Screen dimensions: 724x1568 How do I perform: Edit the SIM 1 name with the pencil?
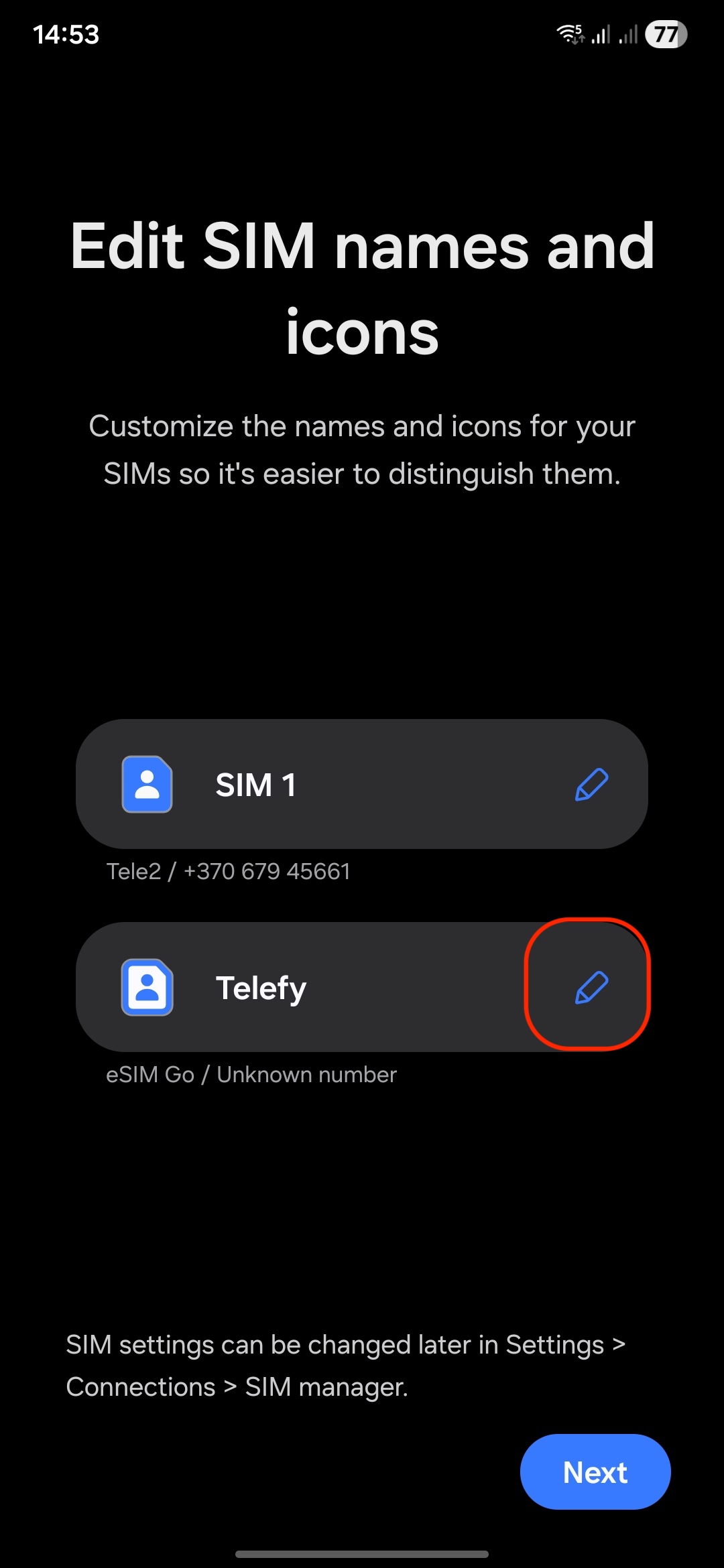click(x=591, y=785)
